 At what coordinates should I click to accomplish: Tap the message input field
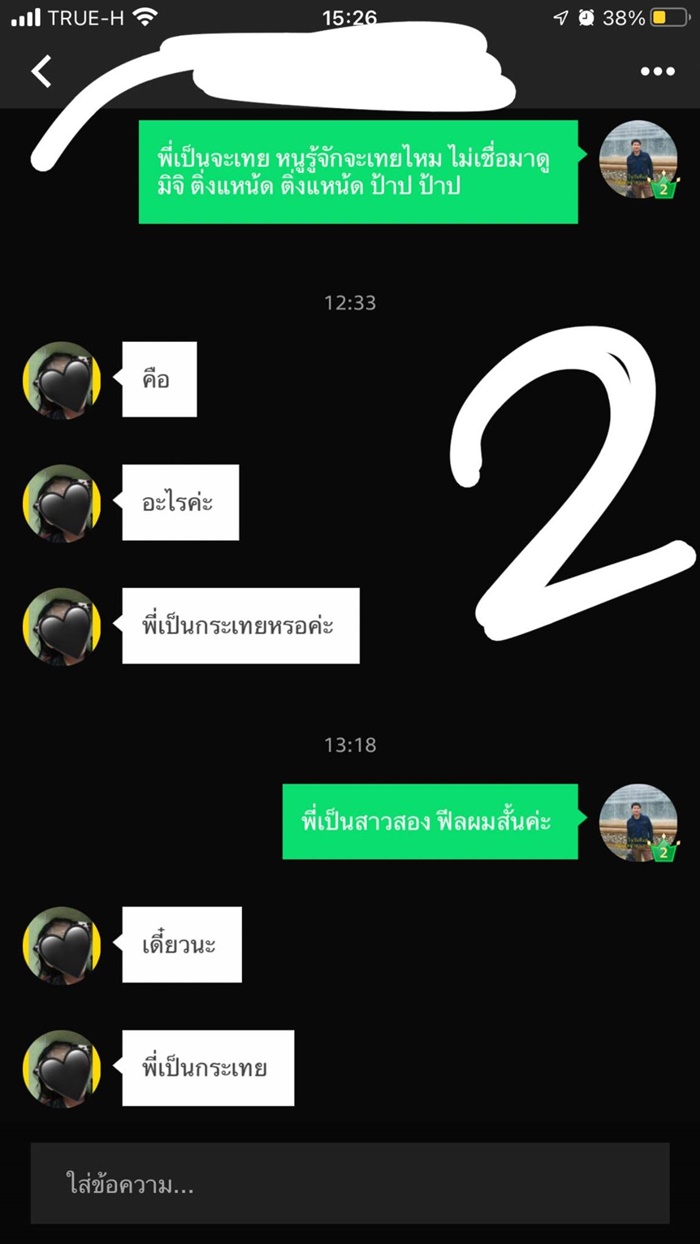pyautogui.click(x=349, y=1185)
